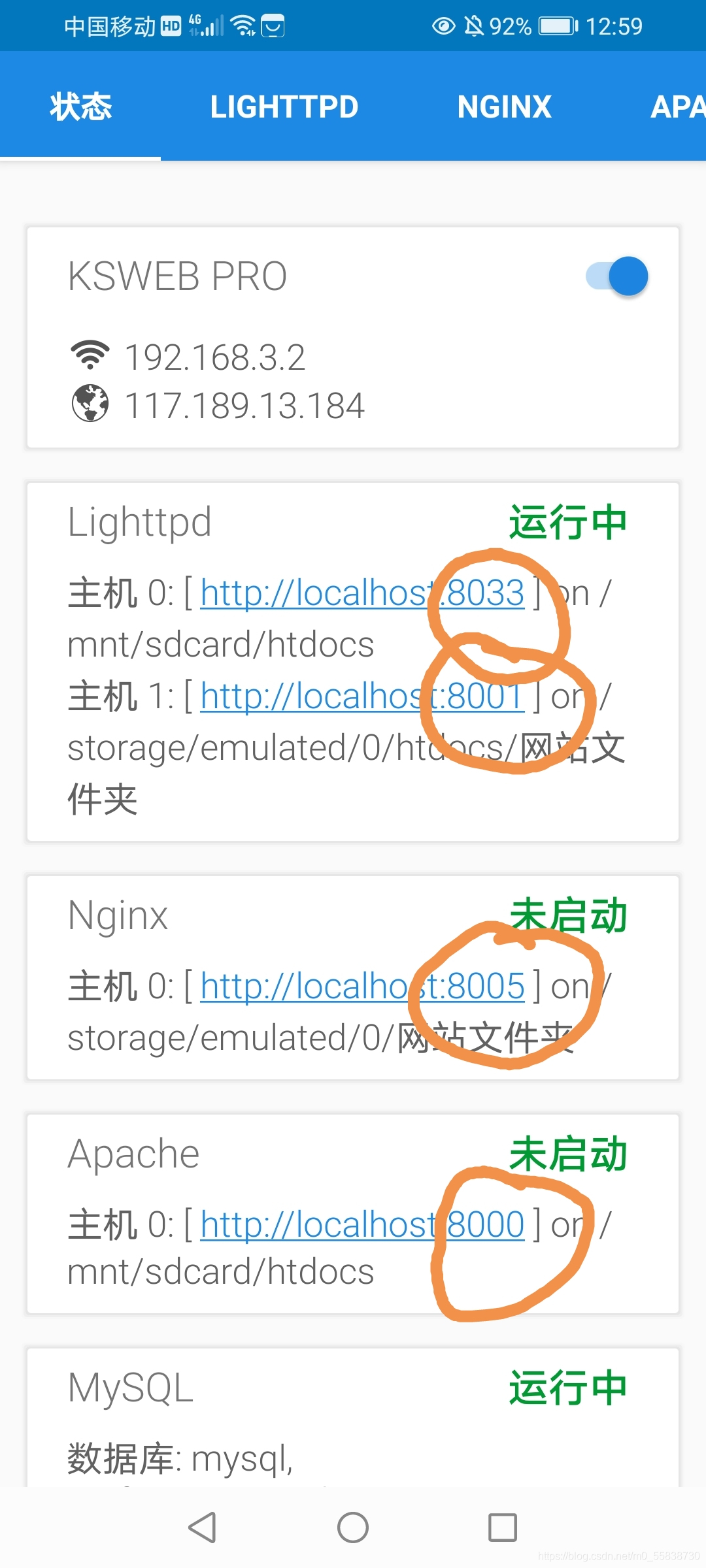Open the NGINX tab
This screenshot has height=1568, width=706.
pyautogui.click(x=504, y=106)
